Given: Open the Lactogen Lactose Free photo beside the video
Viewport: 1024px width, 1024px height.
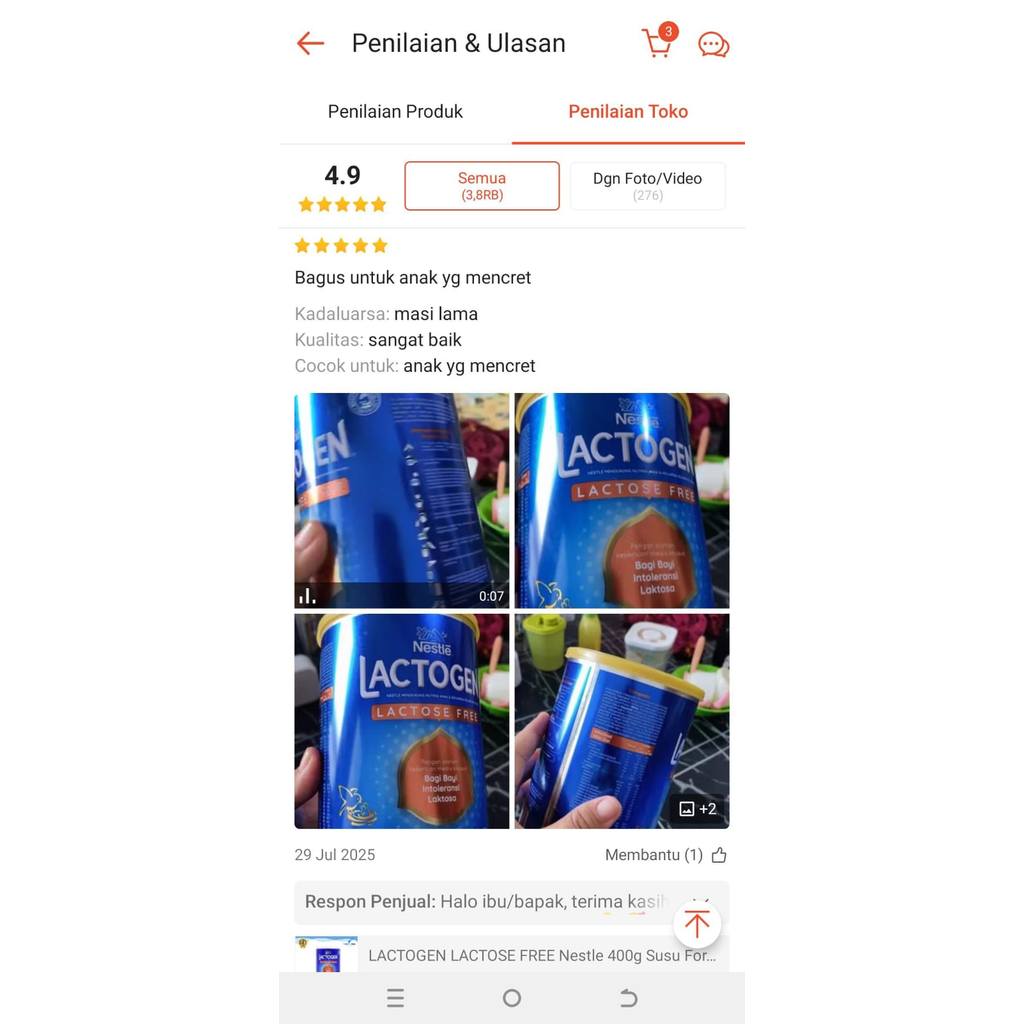Looking at the screenshot, I should click(622, 500).
